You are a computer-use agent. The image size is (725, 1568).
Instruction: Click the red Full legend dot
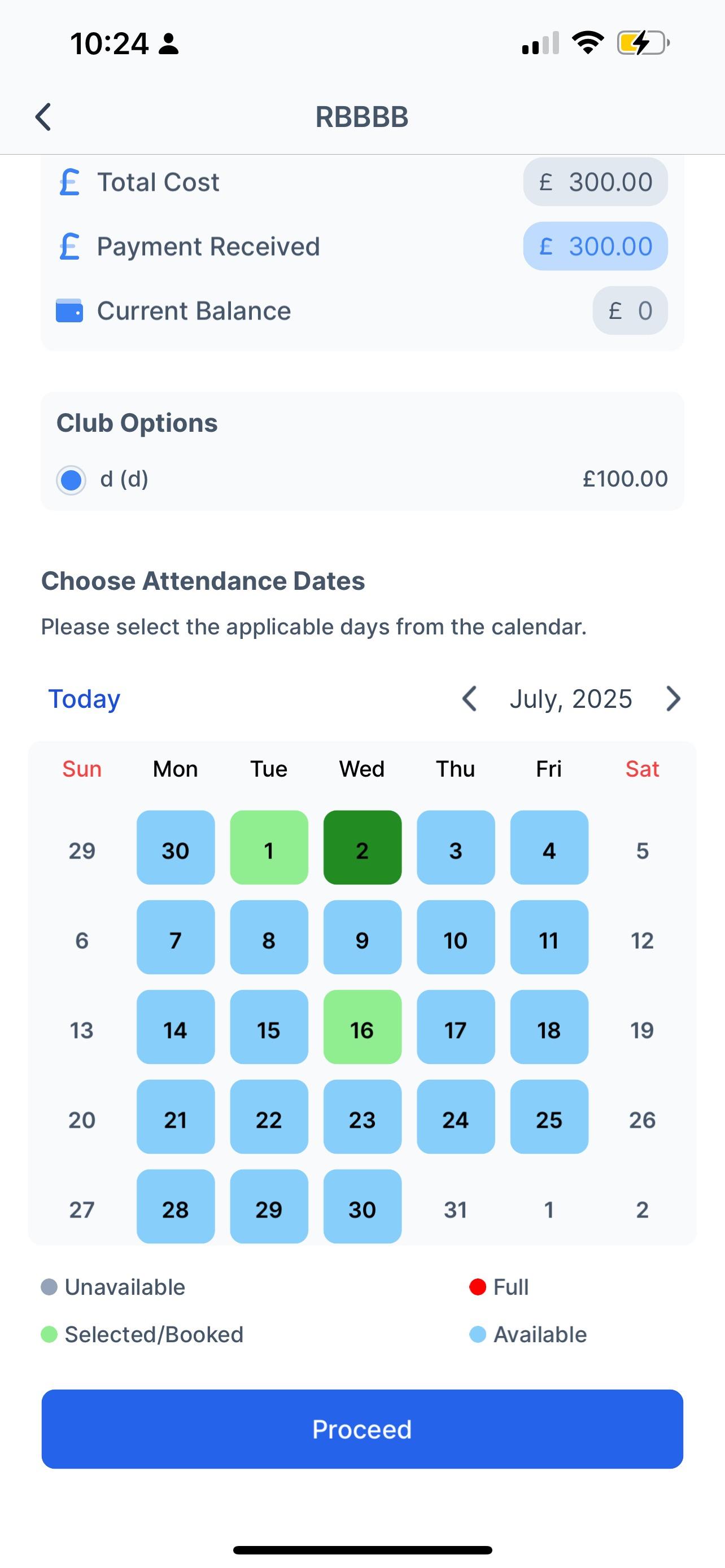click(478, 1287)
